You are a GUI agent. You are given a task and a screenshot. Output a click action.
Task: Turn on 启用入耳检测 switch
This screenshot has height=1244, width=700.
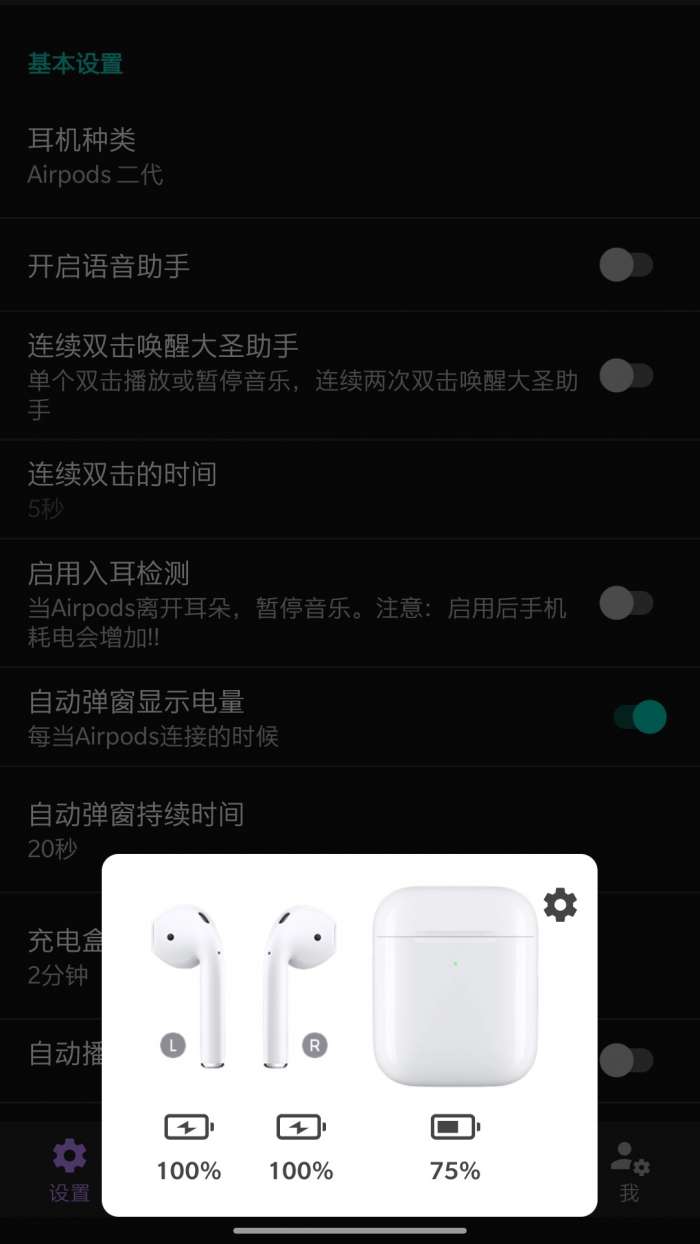[x=626, y=603]
